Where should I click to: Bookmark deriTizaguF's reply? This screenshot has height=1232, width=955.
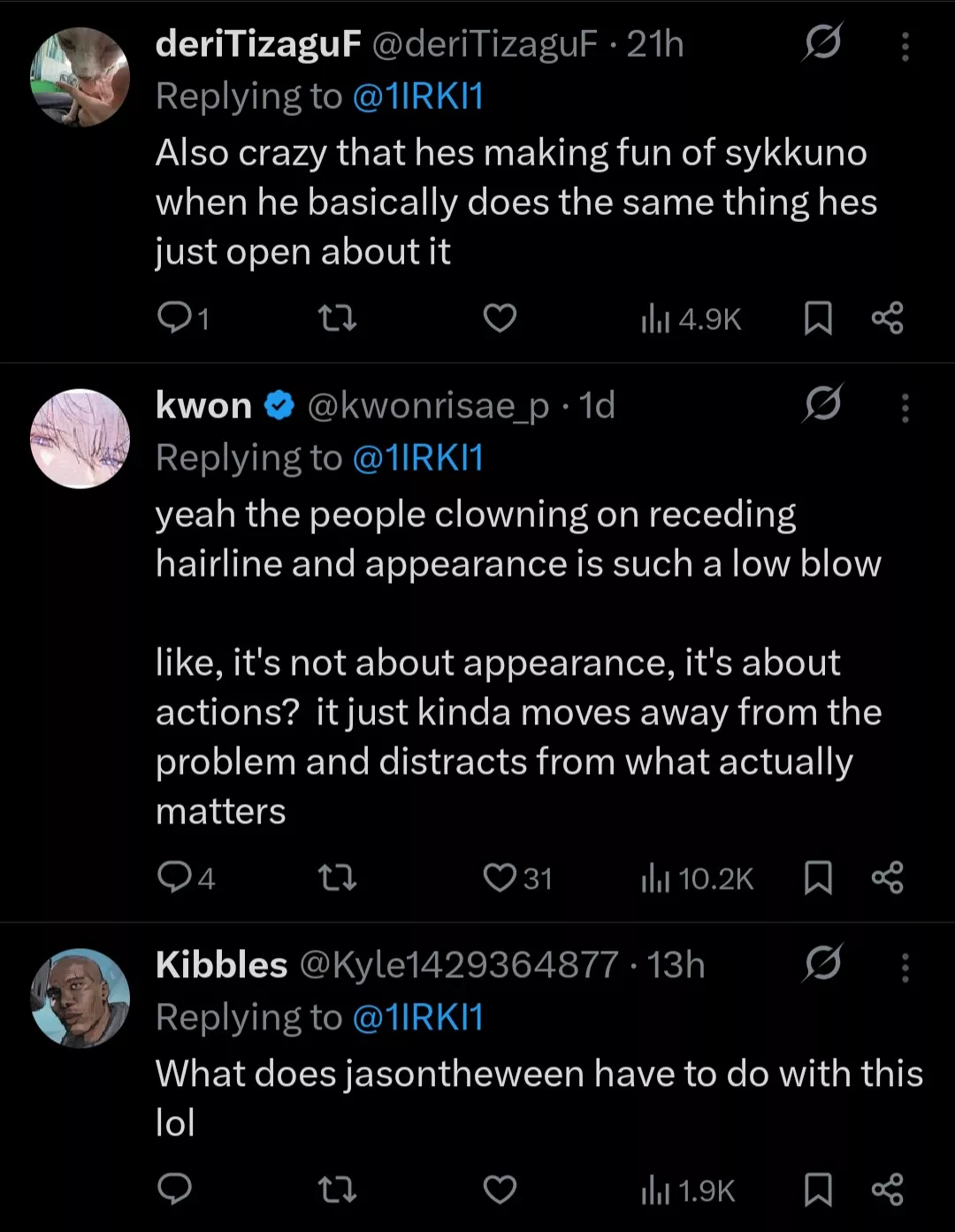pyautogui.click(x=818, y=318)
